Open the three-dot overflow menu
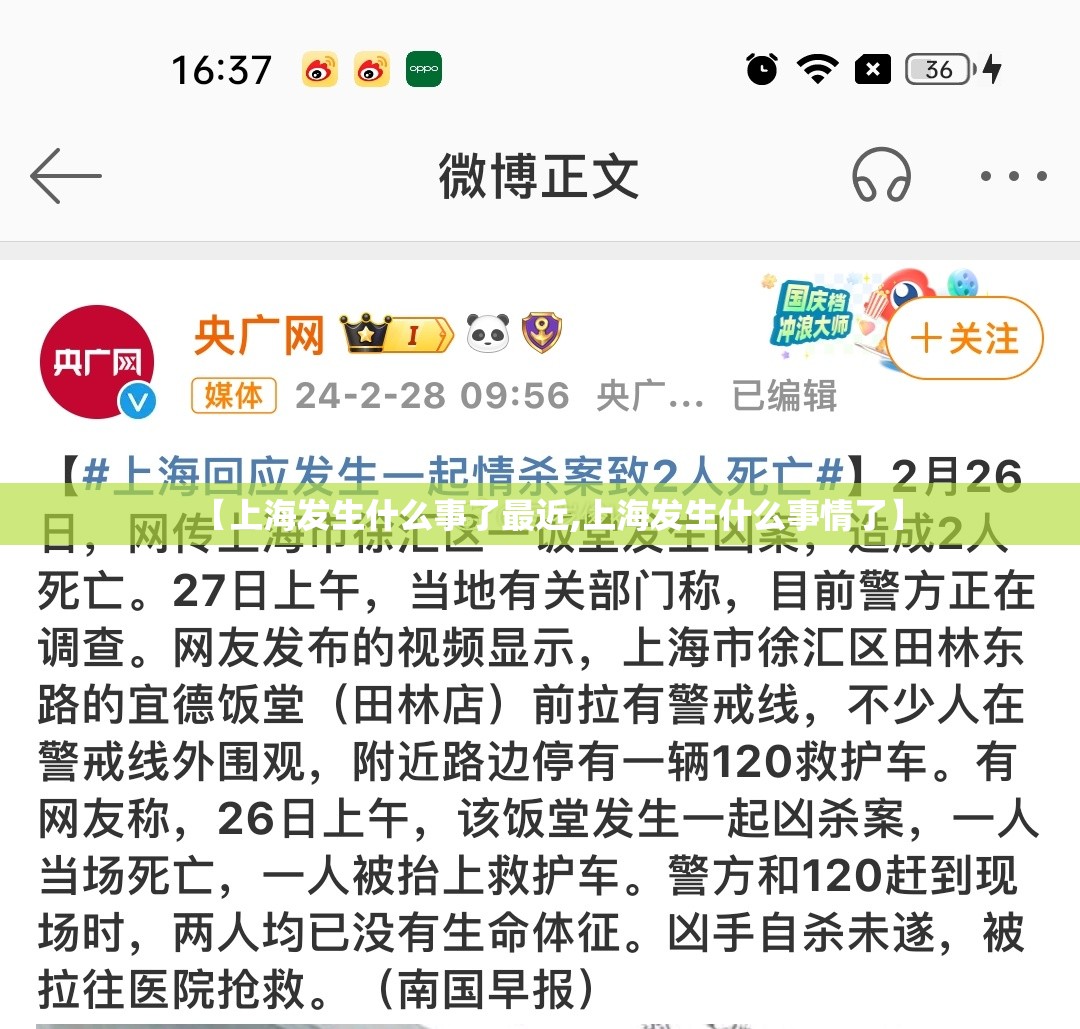This screenshot has height=1029, width=1080. tap(1012, 176)
